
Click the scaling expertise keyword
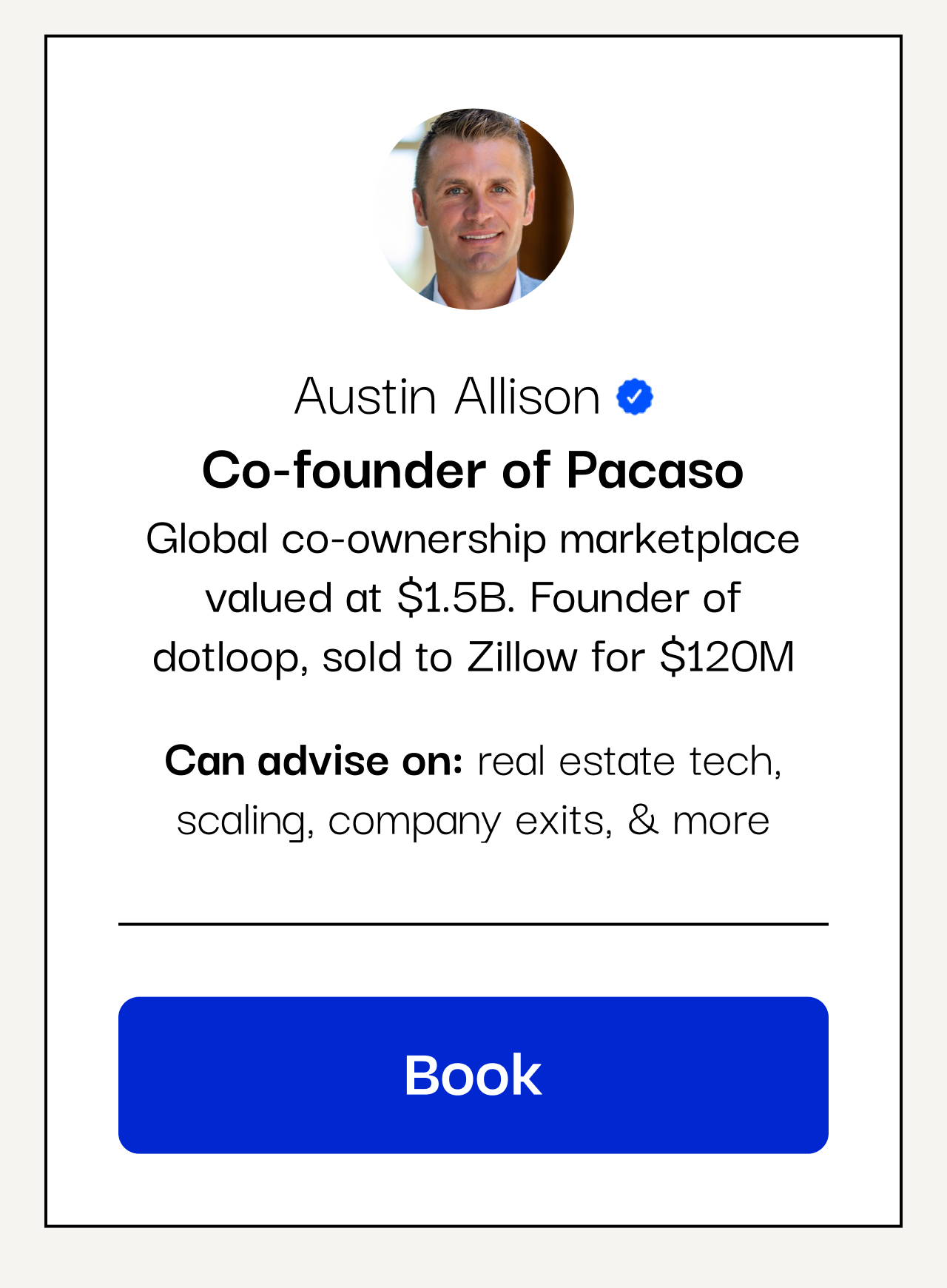[244, 819]
